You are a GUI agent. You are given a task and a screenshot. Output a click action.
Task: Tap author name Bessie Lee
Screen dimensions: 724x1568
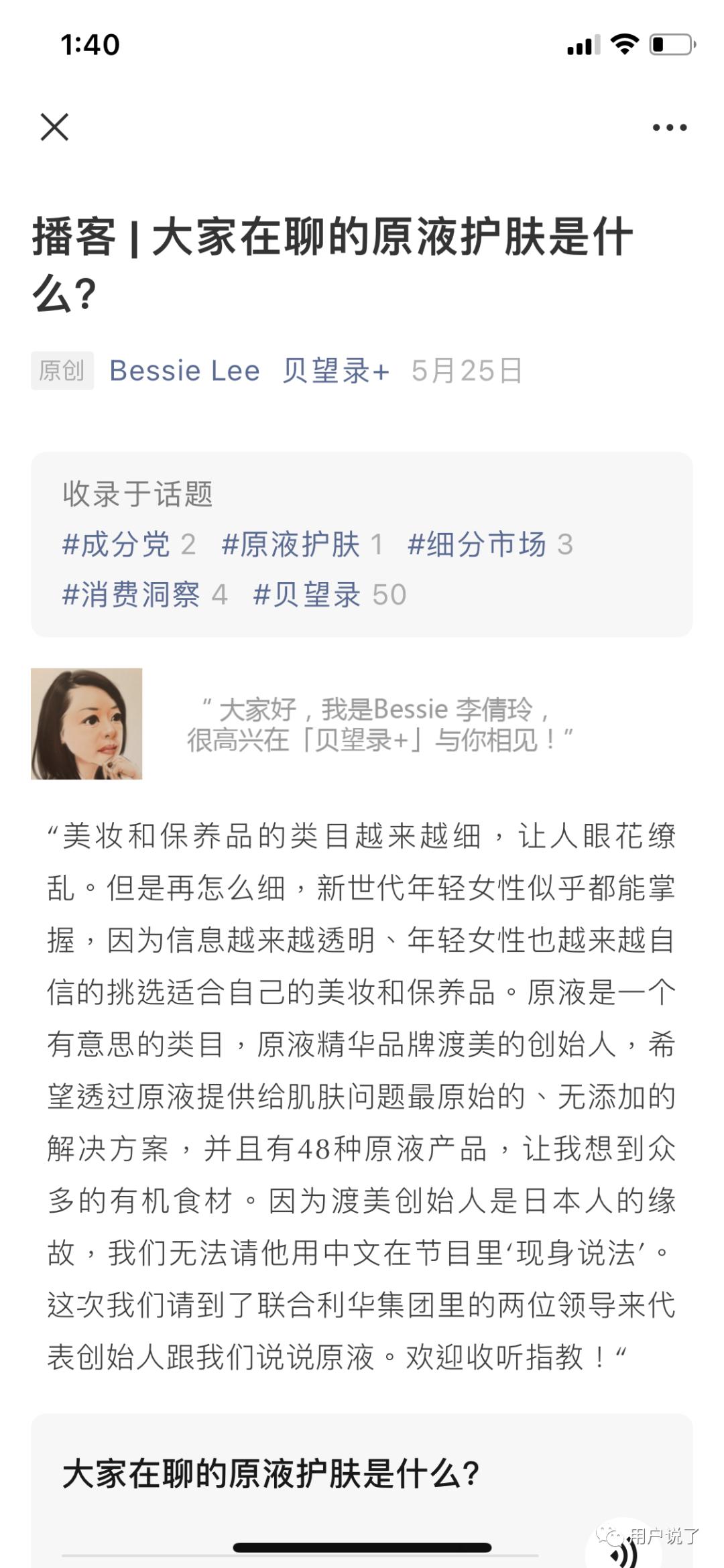coord(184,371)
